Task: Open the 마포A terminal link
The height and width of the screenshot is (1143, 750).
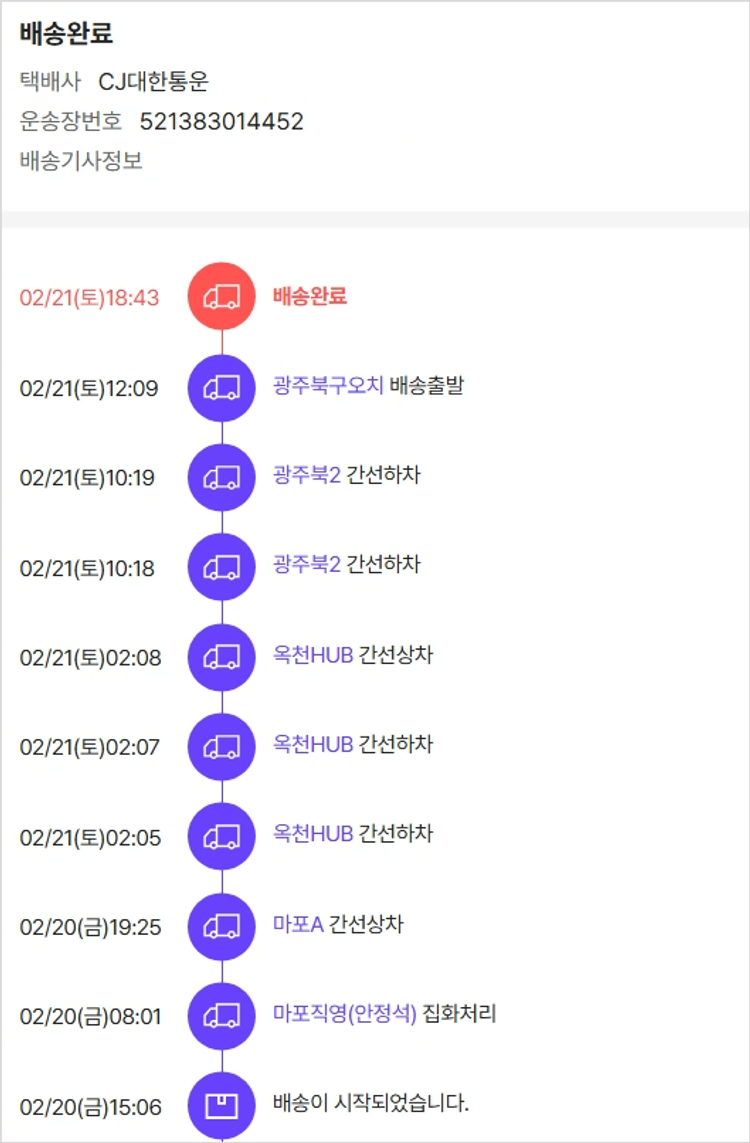Action: [x=298, y=924]
